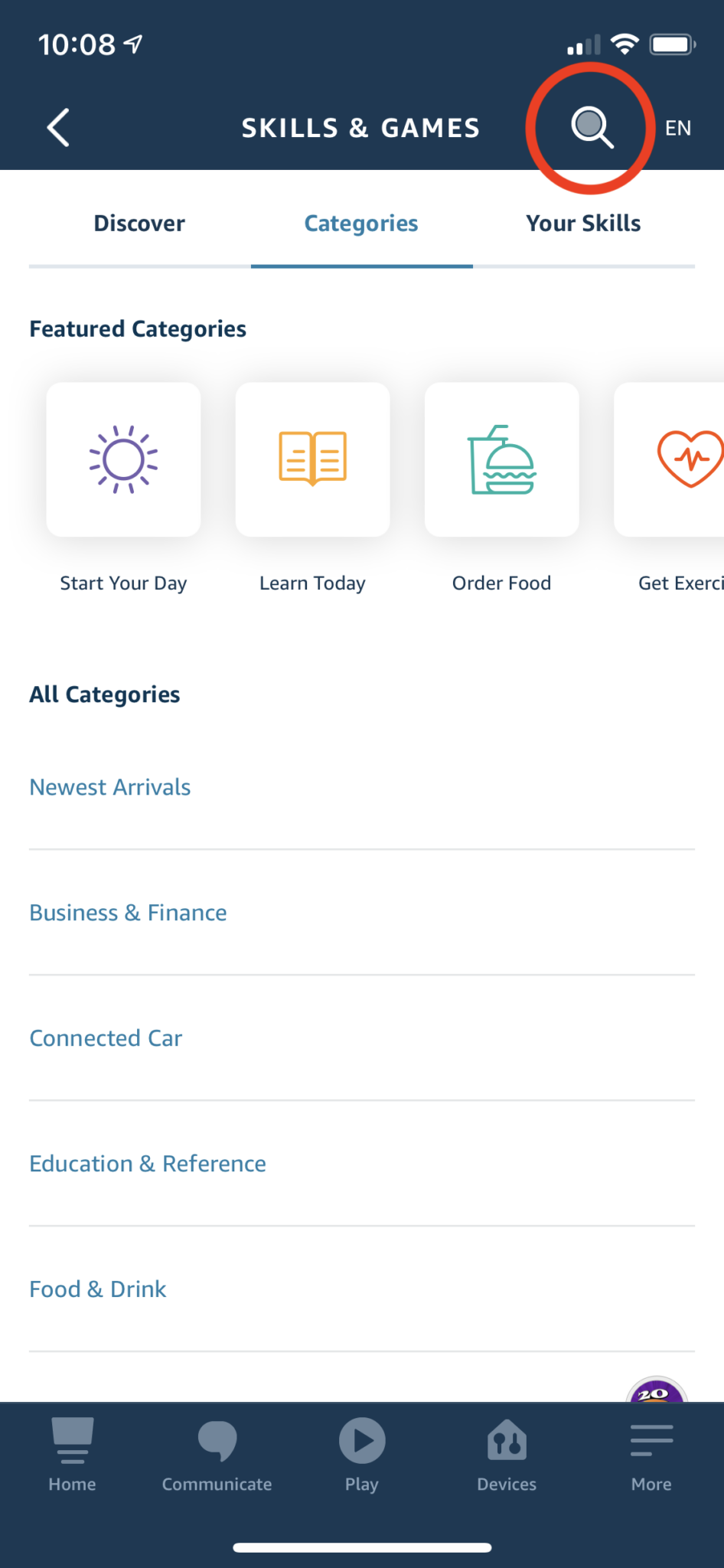The width and height of the screenshot is (724, 1568).
Task: Tap the search magnifier icon
Action: click(592, 127)
